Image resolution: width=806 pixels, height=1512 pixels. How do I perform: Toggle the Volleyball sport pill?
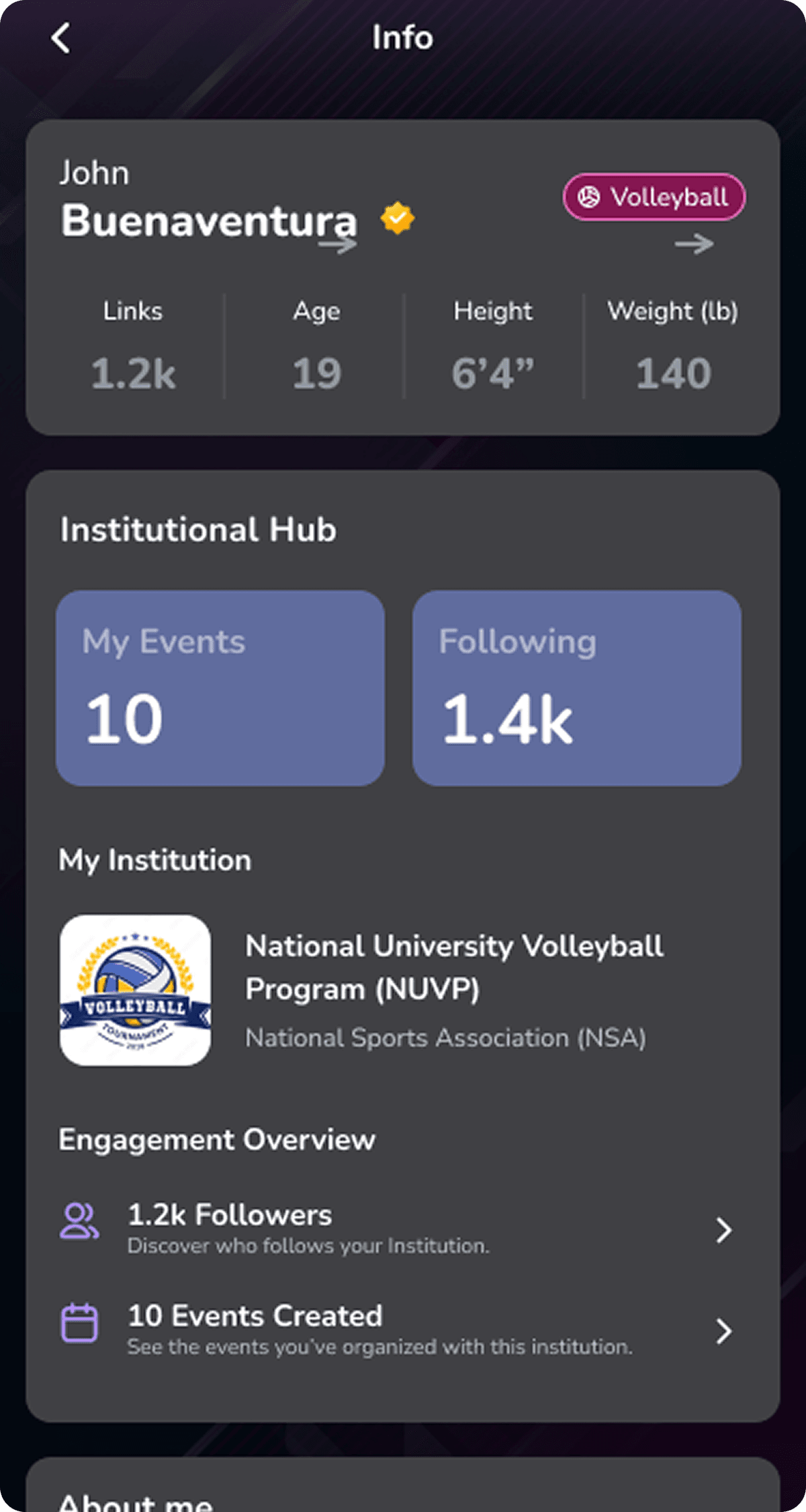(653, 197)
